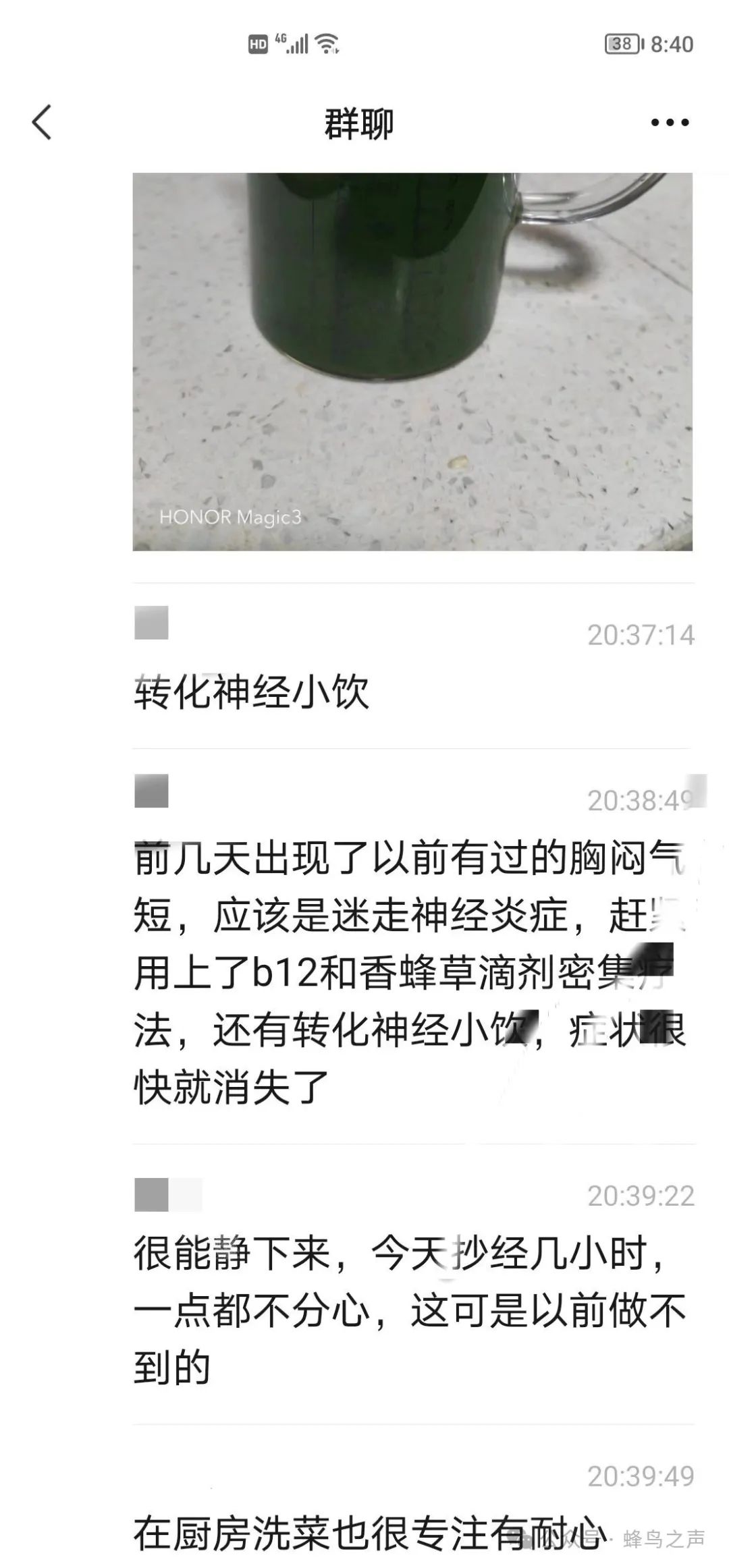
Task: Open the three-dot overflow menu
Action: [x=670, y=123]
